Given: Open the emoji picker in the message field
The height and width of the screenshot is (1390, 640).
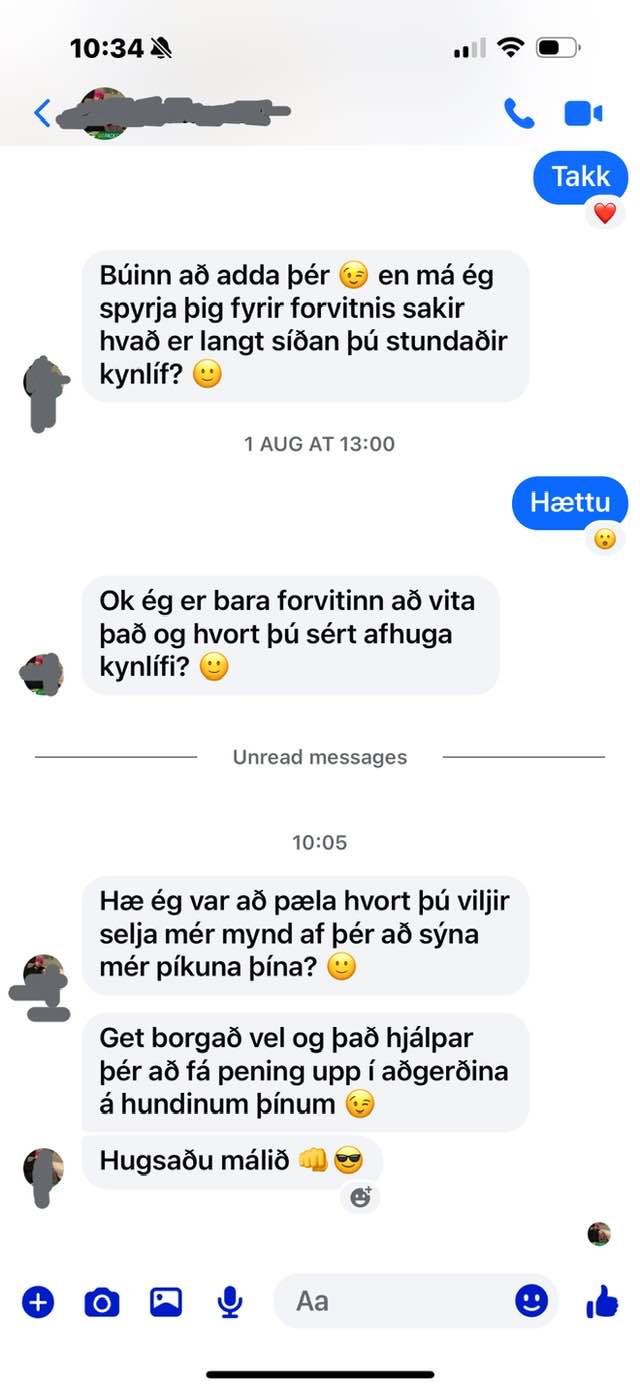Looking at the screenshot, I should pos(531,1300).
